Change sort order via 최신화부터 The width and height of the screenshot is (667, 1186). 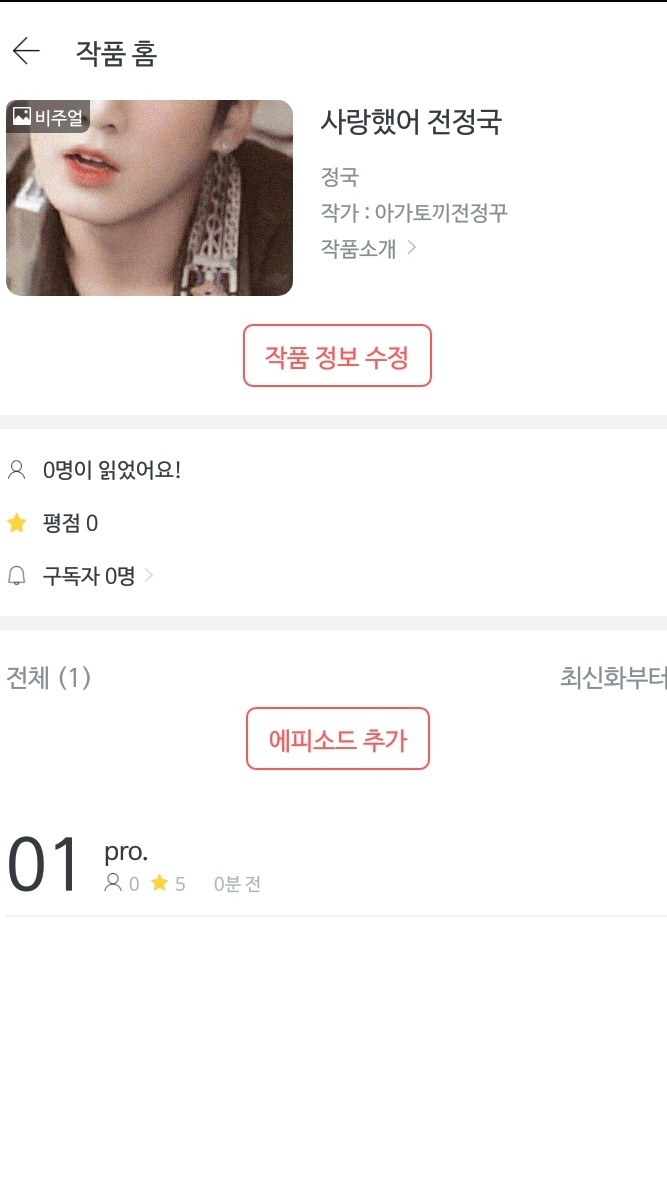click(x=612, y=678)
